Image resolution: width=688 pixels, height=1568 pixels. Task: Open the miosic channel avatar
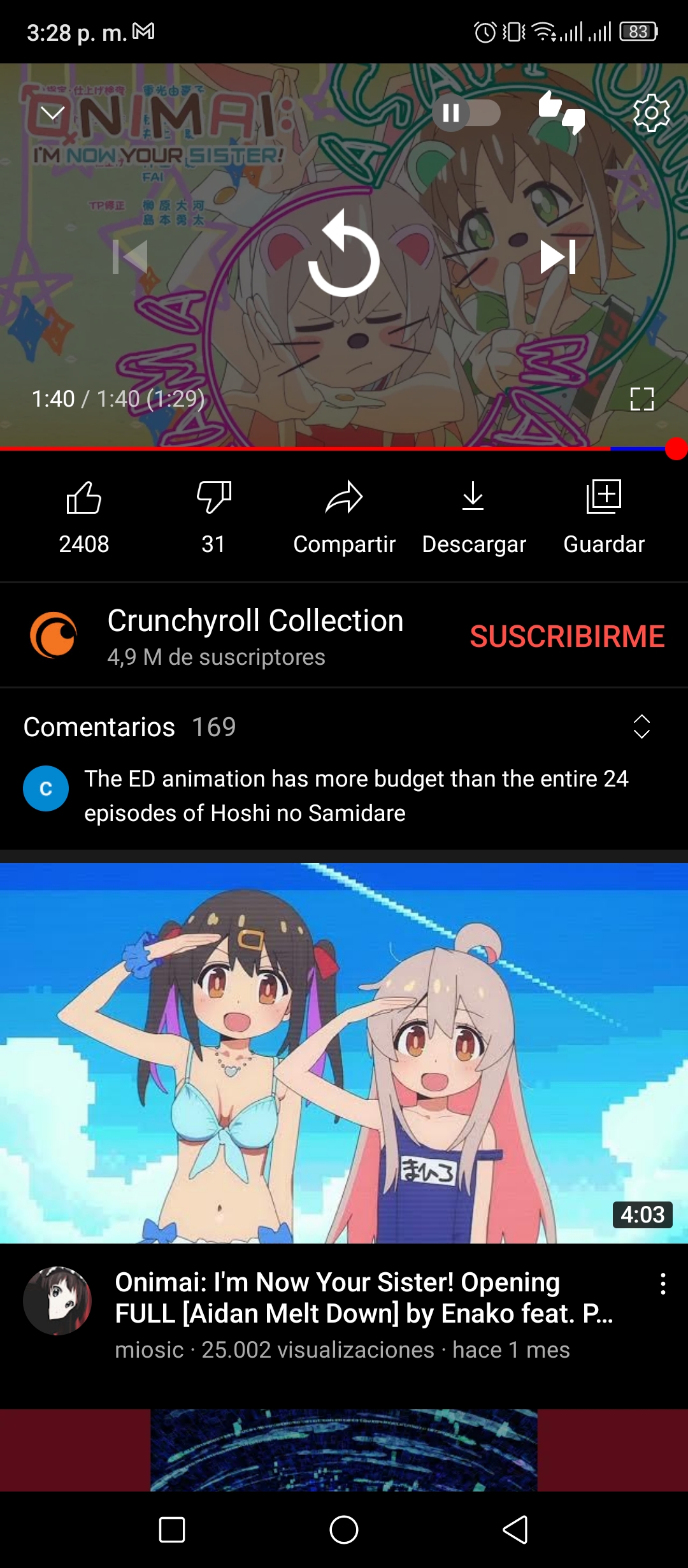click(x=57, y=1300)
